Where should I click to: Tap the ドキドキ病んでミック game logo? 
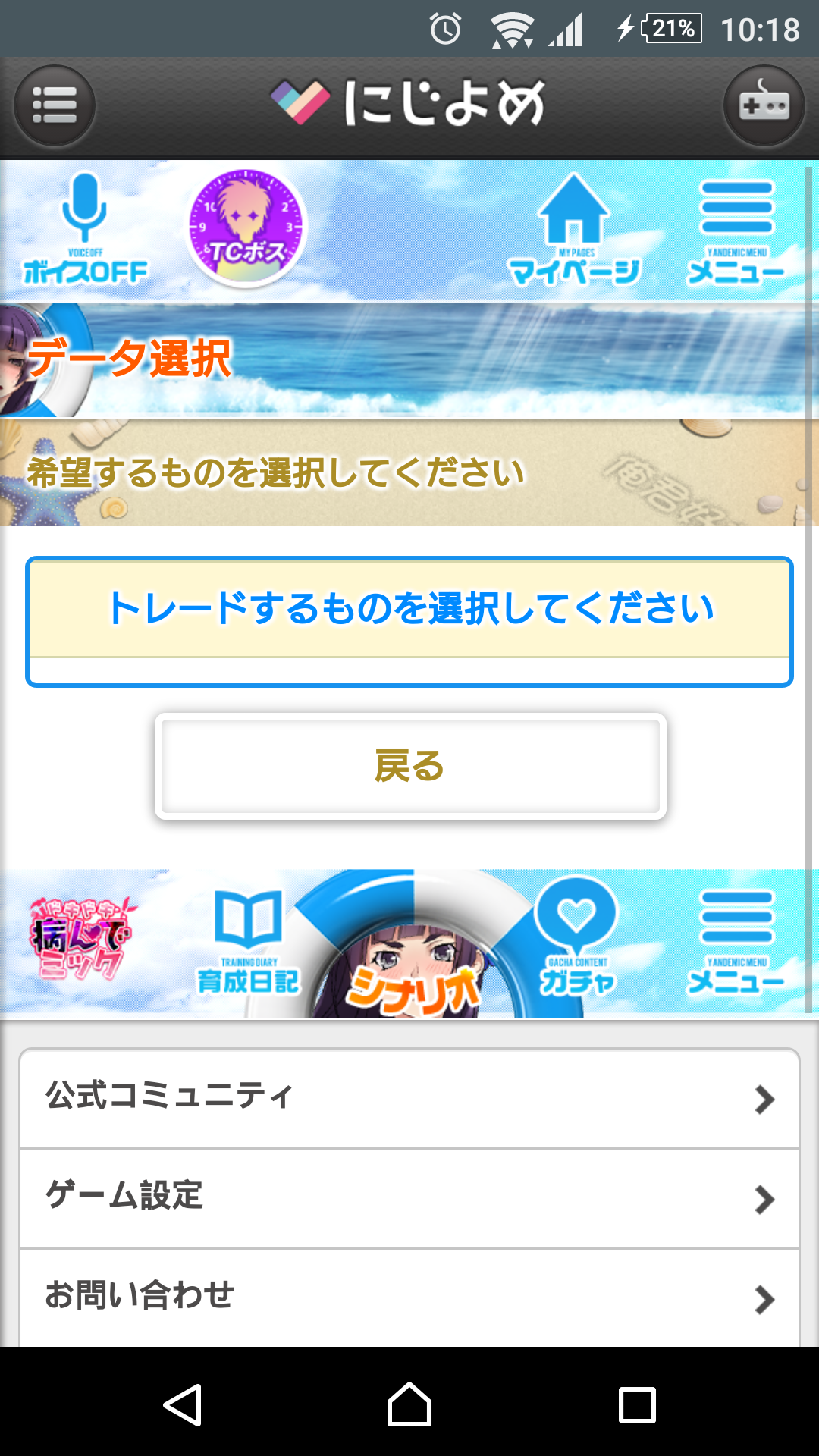coord(81,939)
